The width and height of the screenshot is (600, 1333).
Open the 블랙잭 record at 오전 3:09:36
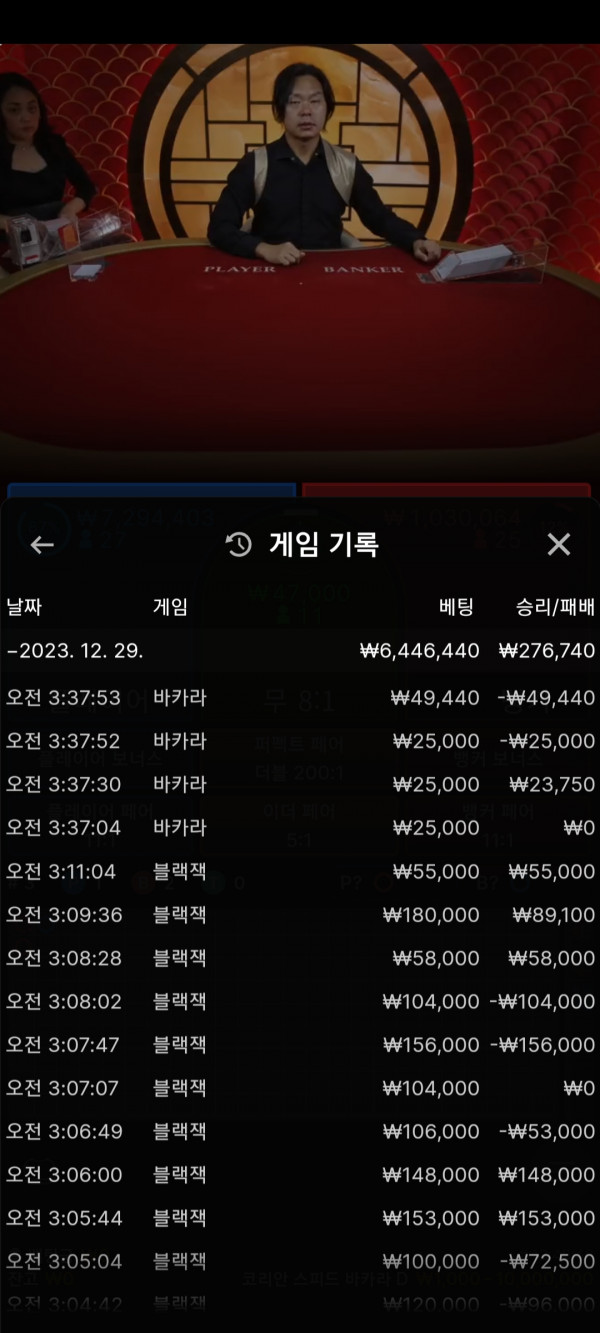[x=300, y=915]
